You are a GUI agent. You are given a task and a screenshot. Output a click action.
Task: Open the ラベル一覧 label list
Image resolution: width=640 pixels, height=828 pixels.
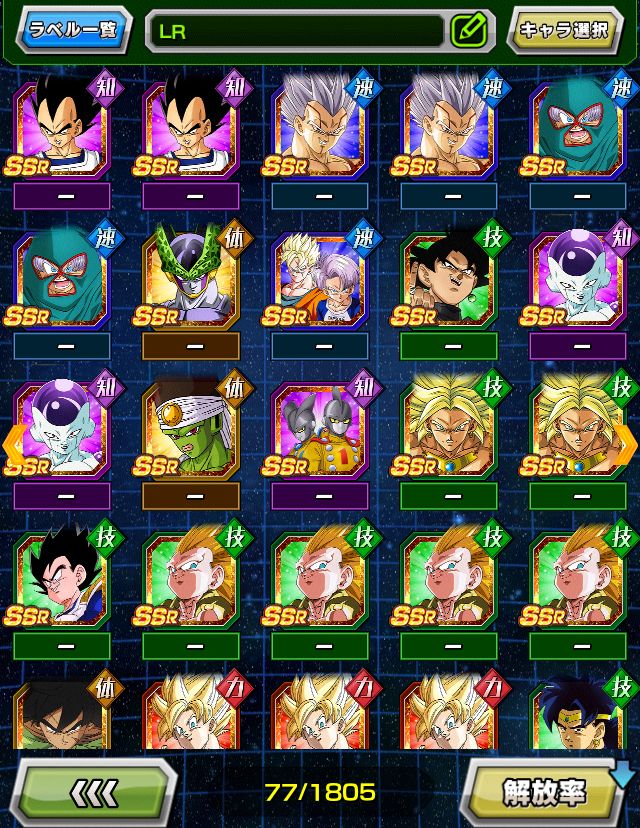click(72, 29)
